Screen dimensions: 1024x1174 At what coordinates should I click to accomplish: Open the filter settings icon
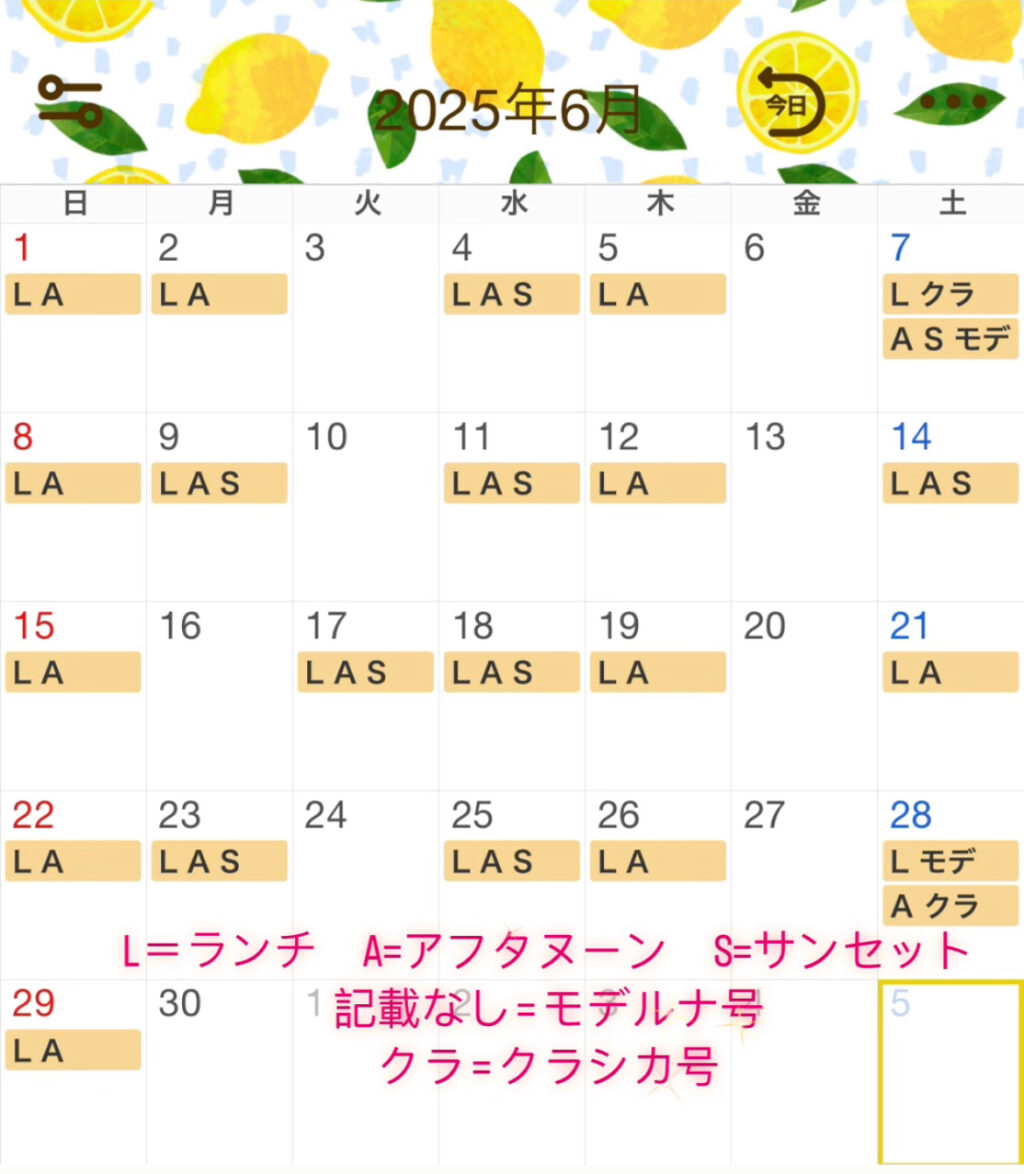click(x=70, y=102)
